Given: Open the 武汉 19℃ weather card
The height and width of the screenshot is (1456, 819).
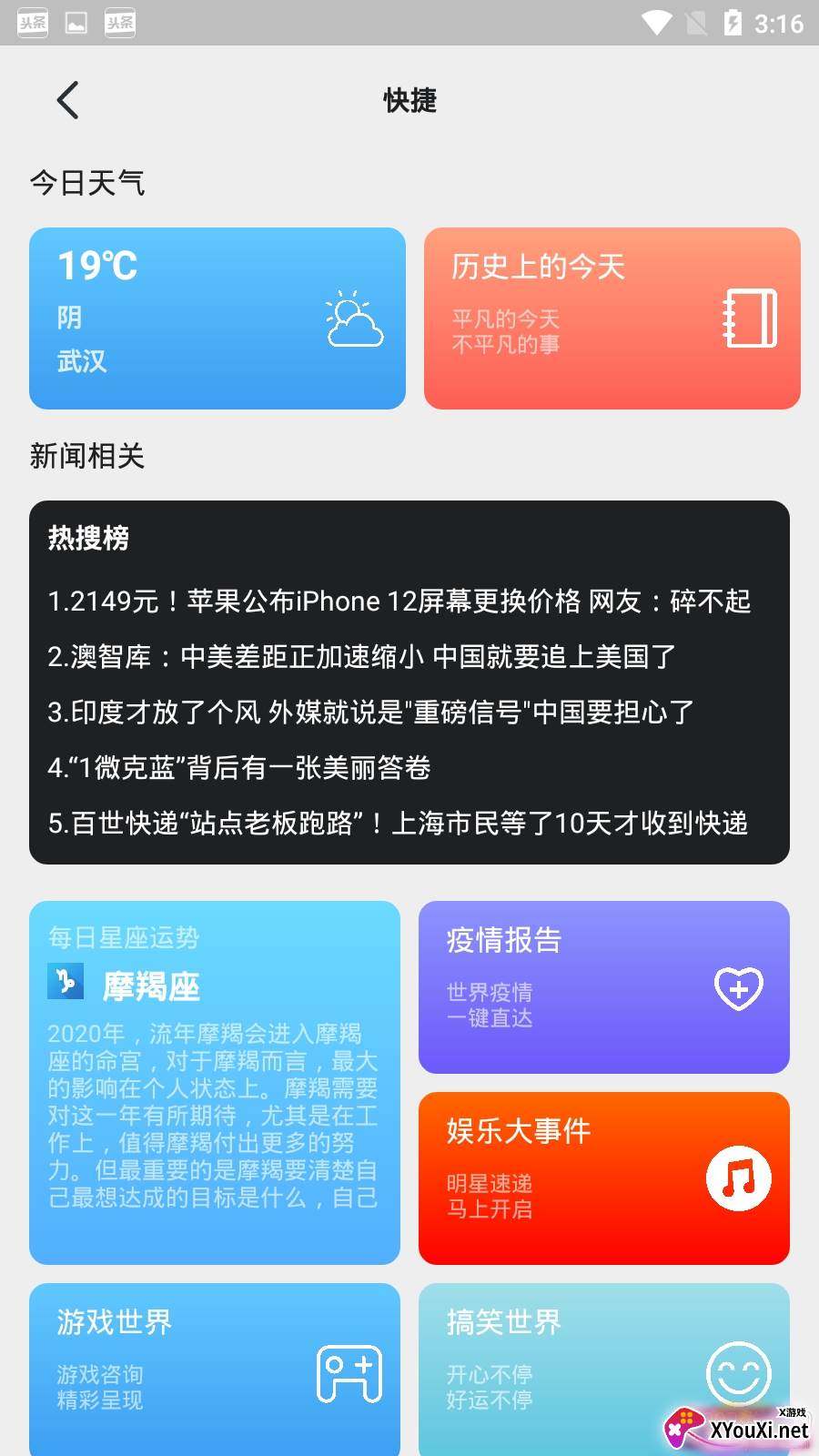Looking at the screenshot, I should (x=217, y=318).
